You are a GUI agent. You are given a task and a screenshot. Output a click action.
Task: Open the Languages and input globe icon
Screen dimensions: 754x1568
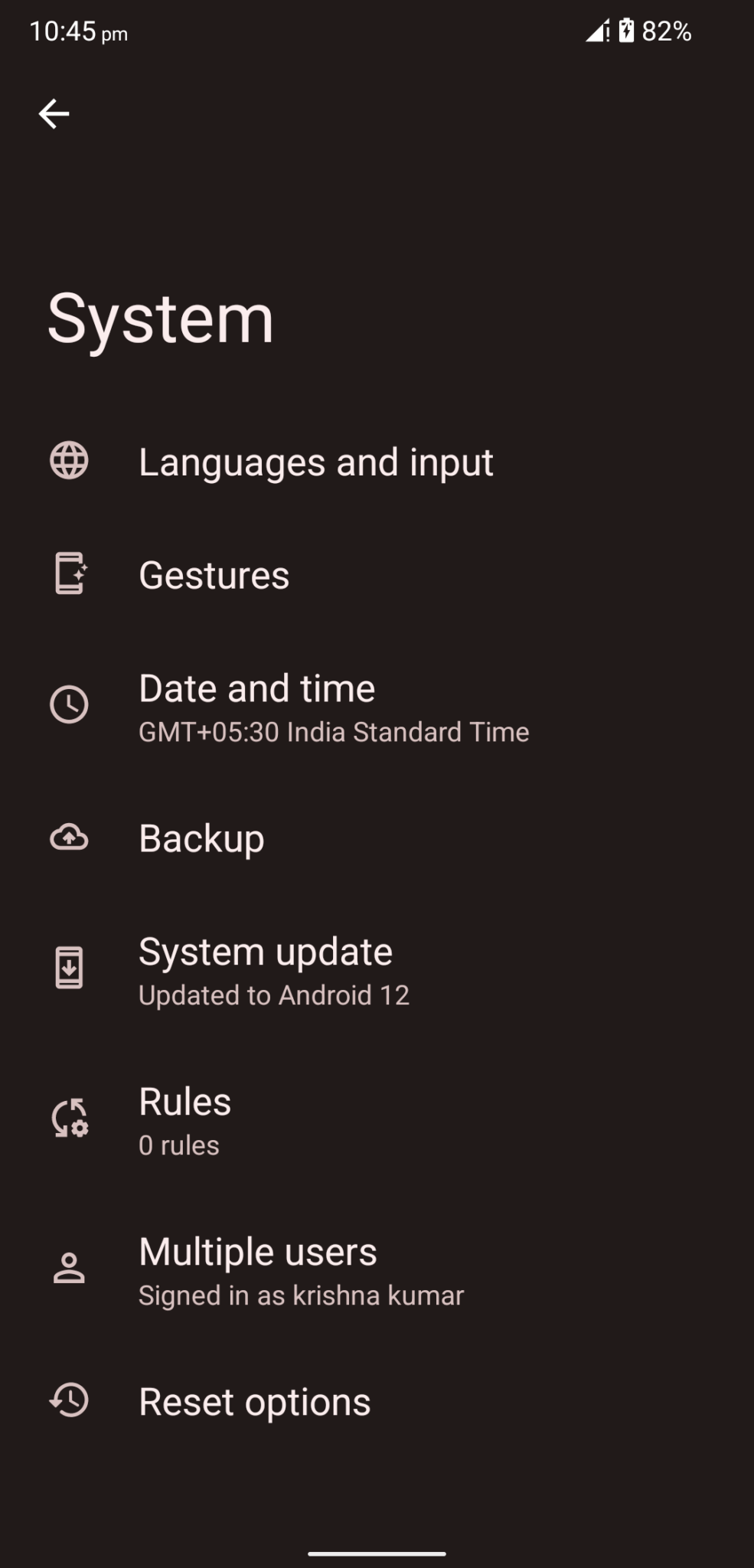point(70,460)
